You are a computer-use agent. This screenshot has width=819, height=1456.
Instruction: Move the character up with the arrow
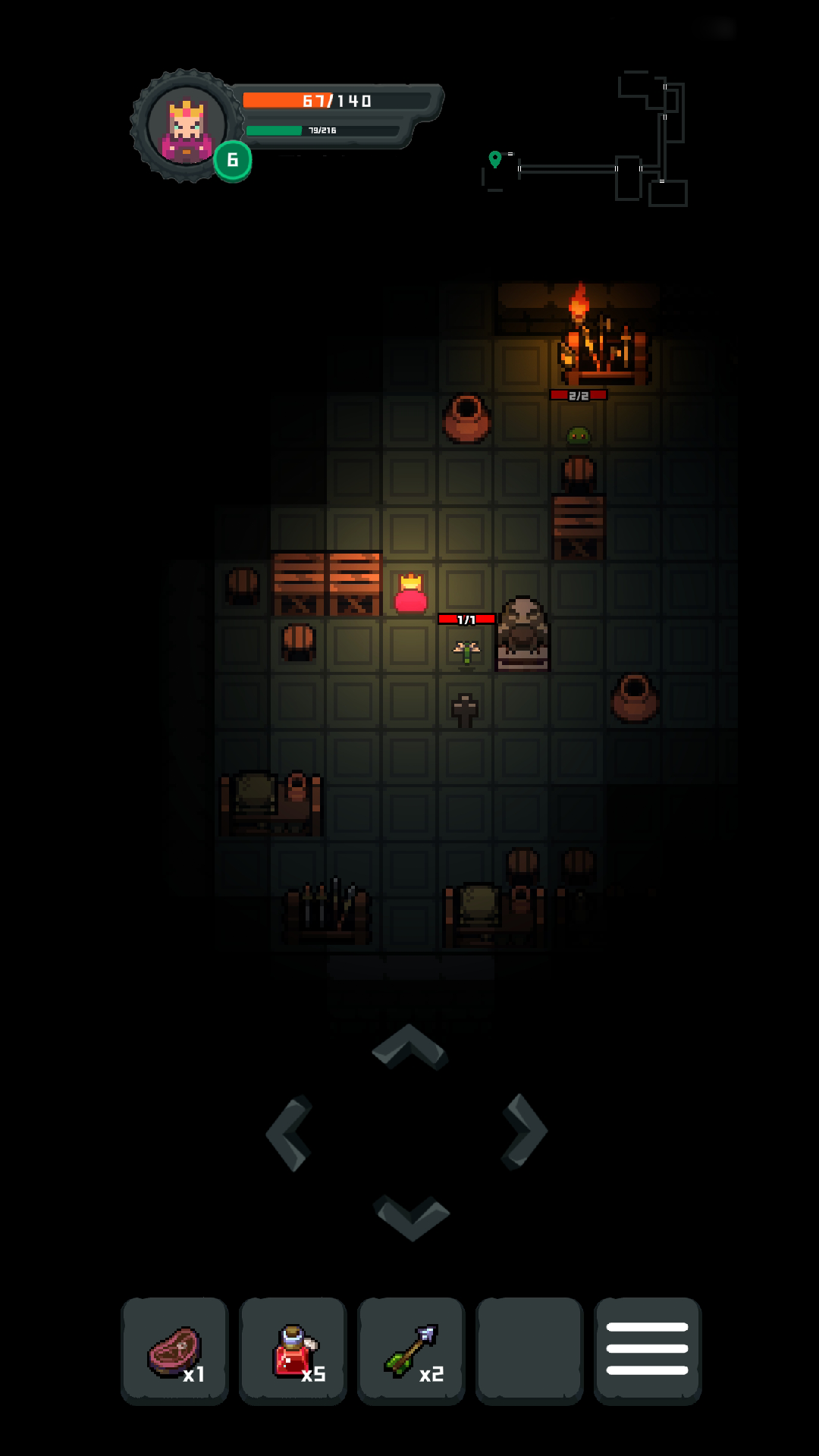coord(410,1046)
